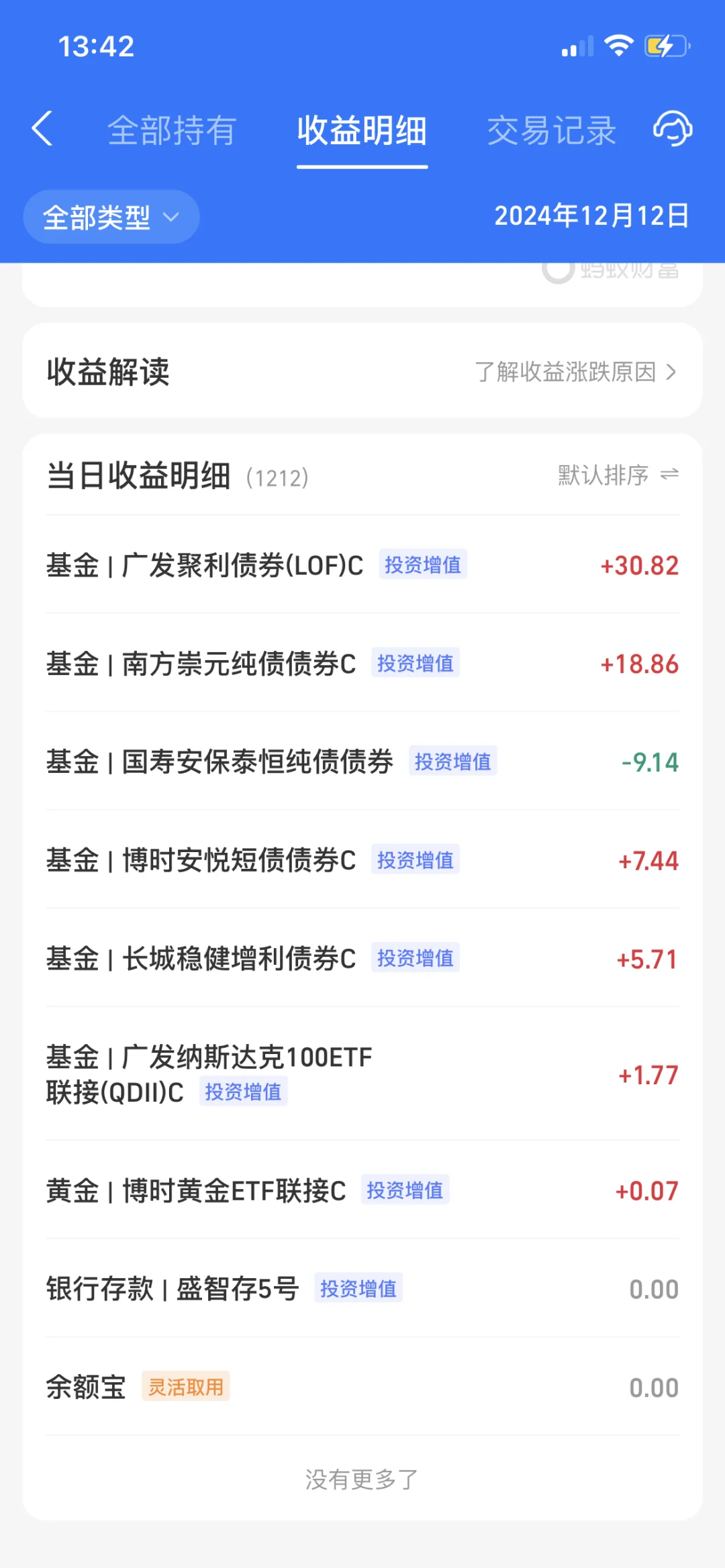Open 广发聚利债券(LOF)C fund row
Image resolution: width=725 pixels, height=1568 pixels.
click(362, 565)
